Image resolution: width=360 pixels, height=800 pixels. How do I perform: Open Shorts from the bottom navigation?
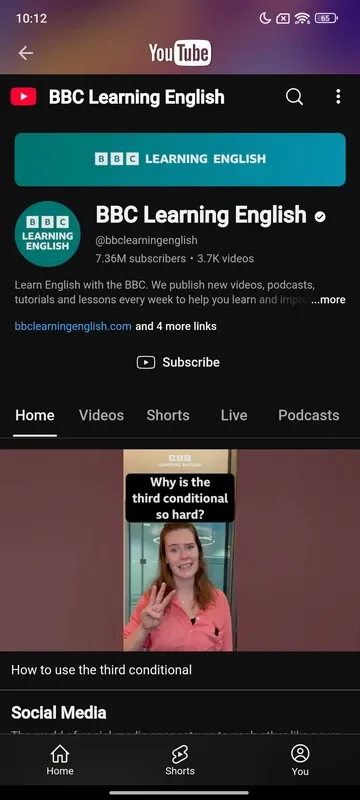click(180, 760)
